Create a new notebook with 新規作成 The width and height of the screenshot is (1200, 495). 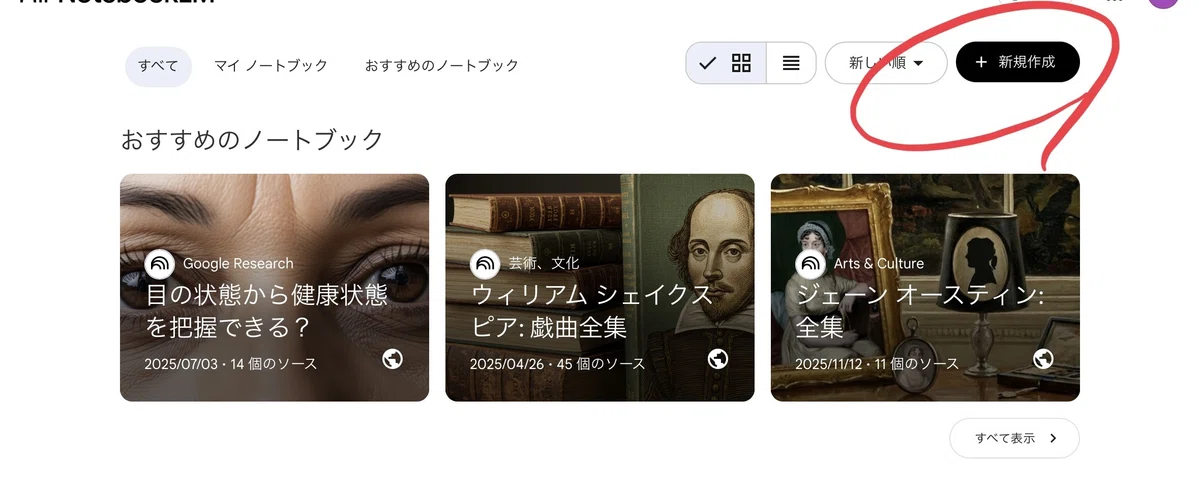[1018, 62]
